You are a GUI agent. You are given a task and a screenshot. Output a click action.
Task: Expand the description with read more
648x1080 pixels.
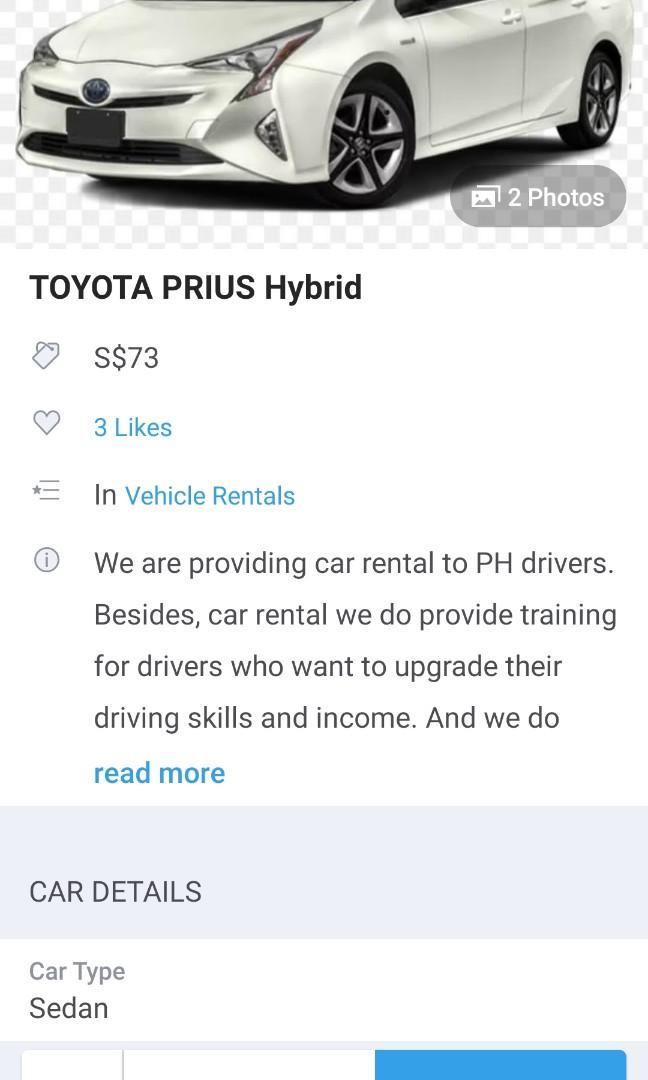[x=159, y=773]
